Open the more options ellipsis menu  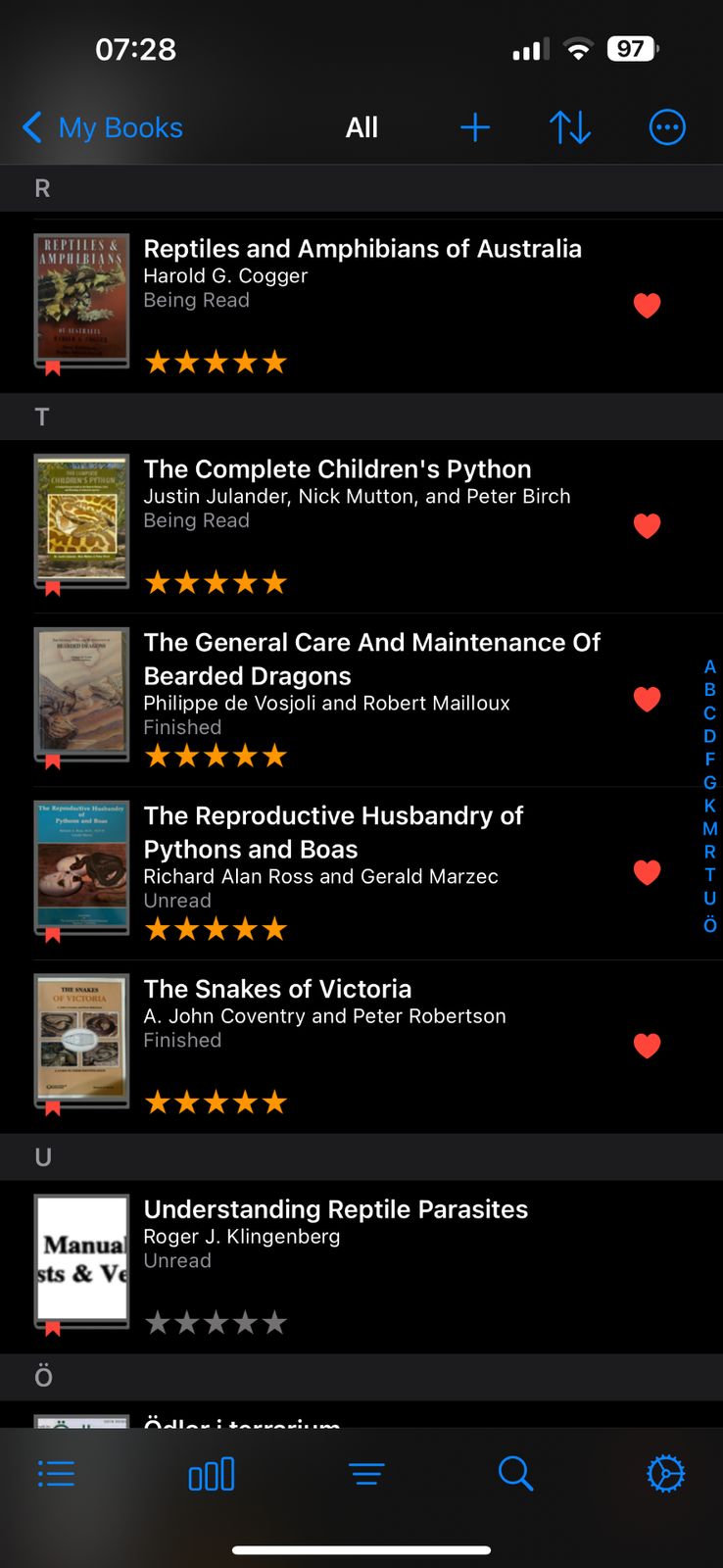(667, 127)
